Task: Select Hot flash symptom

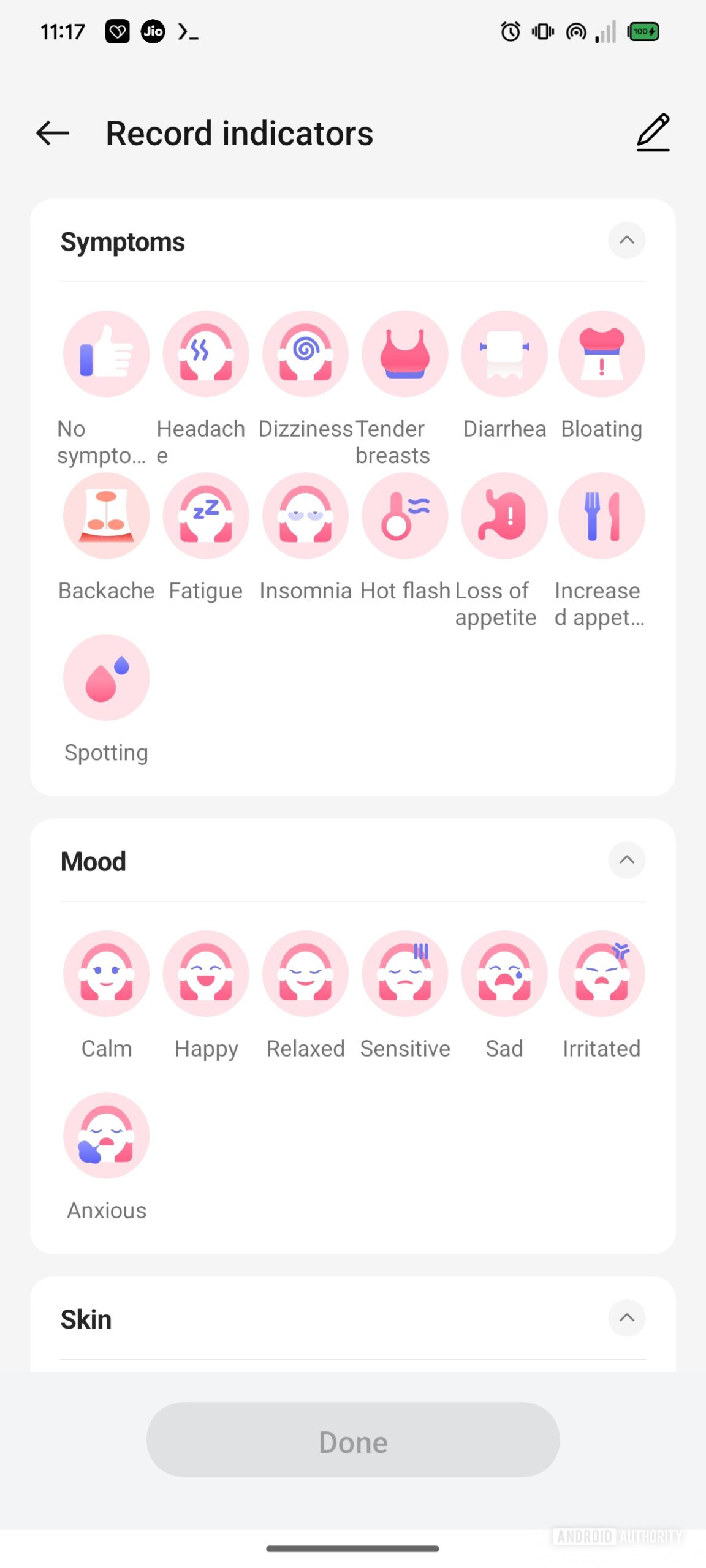Action: pyautogui.click(x=404, y=516)
